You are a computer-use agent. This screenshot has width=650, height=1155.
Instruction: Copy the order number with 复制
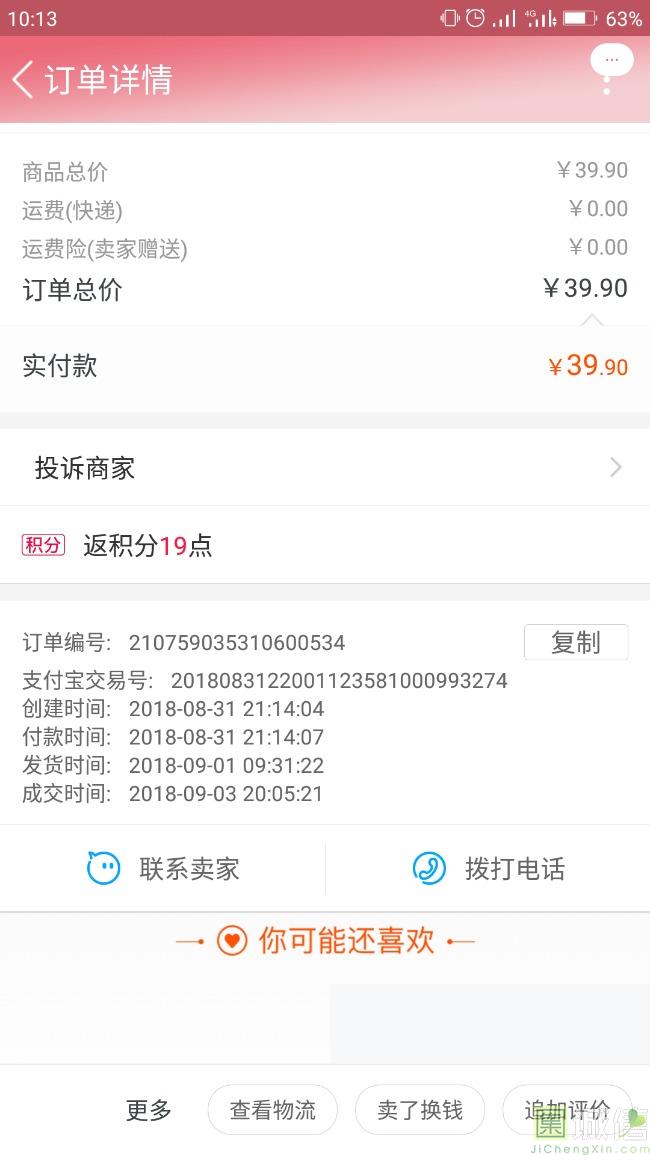coord(576,642)
